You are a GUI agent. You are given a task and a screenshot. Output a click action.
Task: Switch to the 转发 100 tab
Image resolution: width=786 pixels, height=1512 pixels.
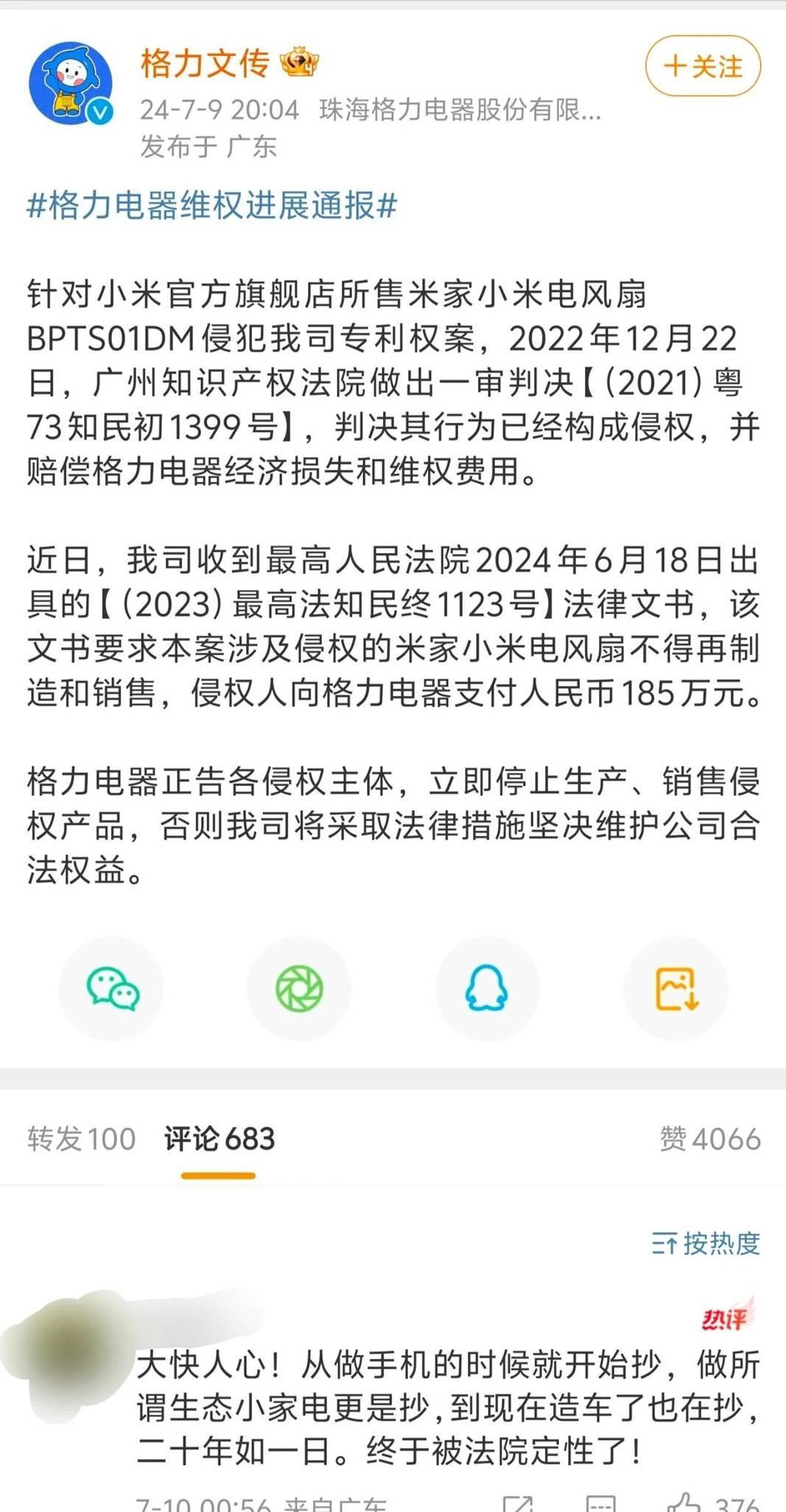pos(82,1139)
